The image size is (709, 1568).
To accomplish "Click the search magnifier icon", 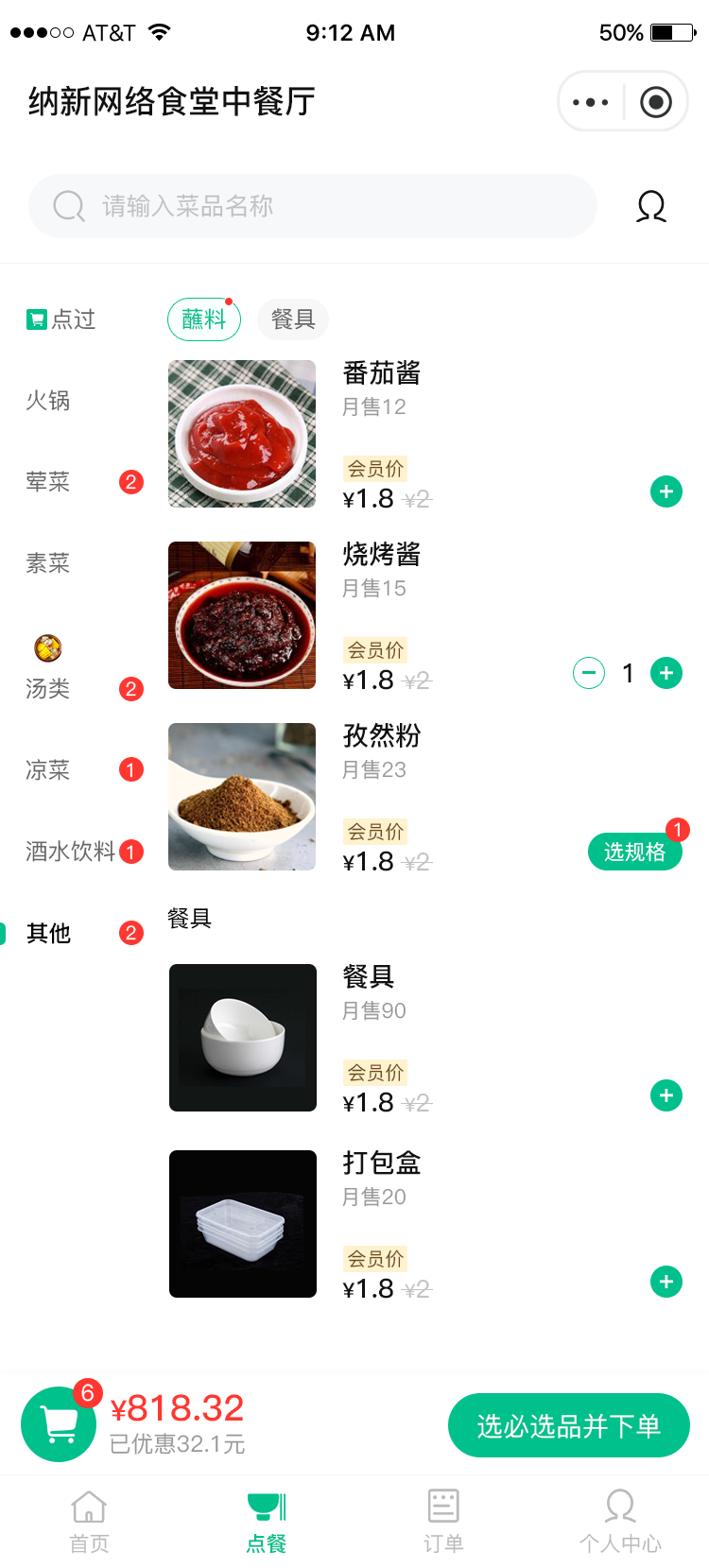I will pyautogui.click(x=67, y=206).
